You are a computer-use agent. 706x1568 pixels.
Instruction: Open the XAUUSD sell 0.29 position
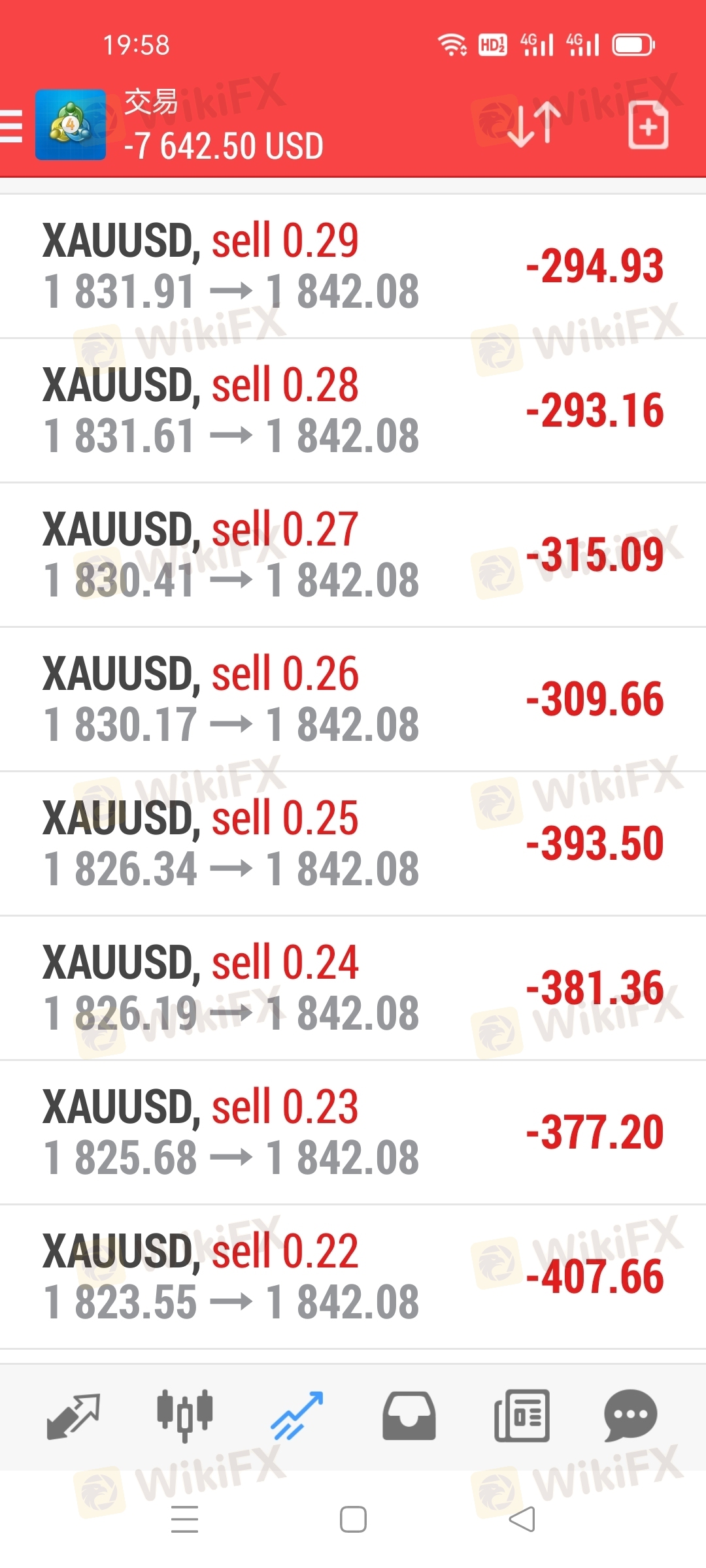pos(353,267)
